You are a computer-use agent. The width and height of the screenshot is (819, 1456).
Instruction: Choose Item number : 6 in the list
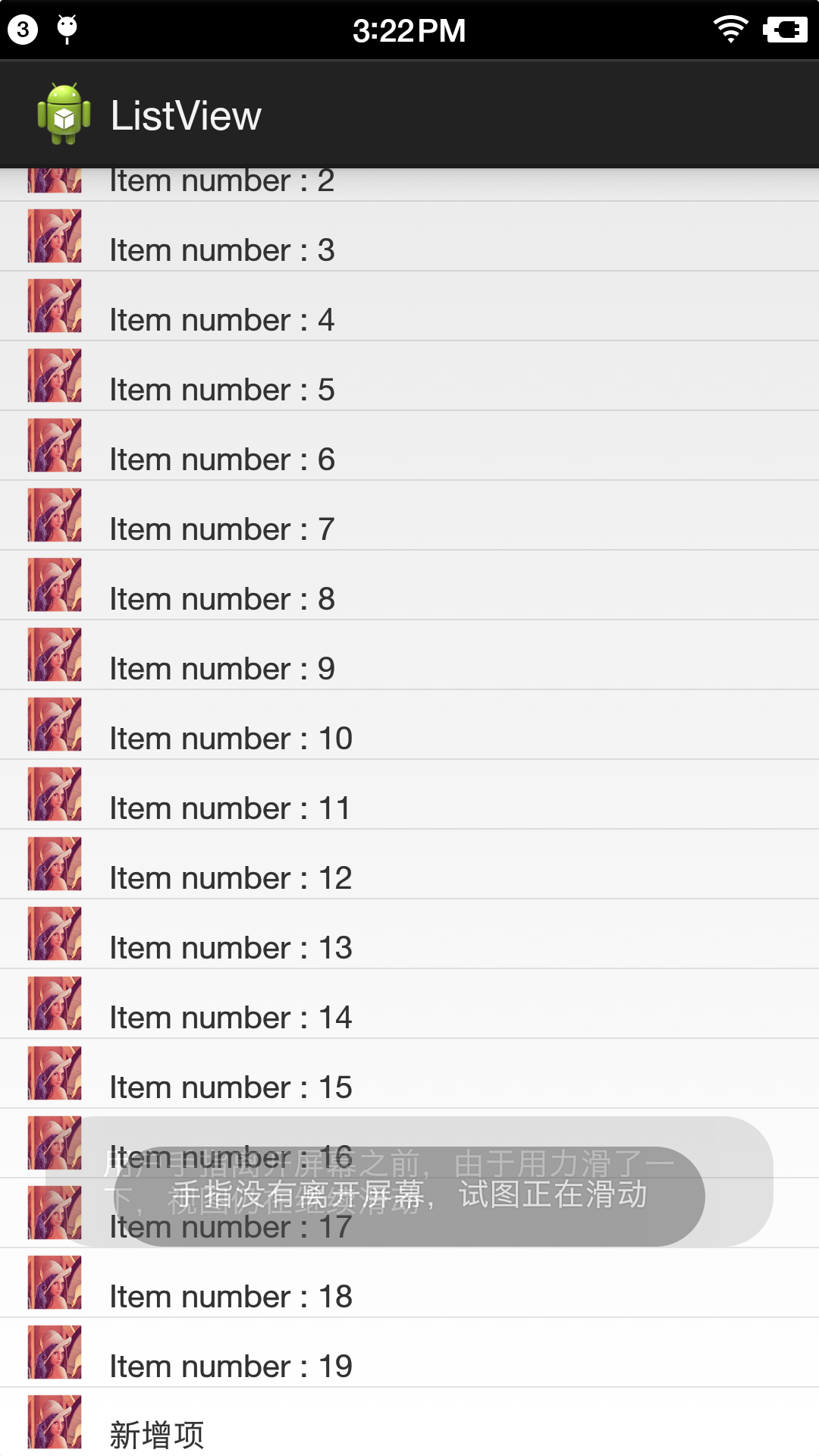coord(409,446)
